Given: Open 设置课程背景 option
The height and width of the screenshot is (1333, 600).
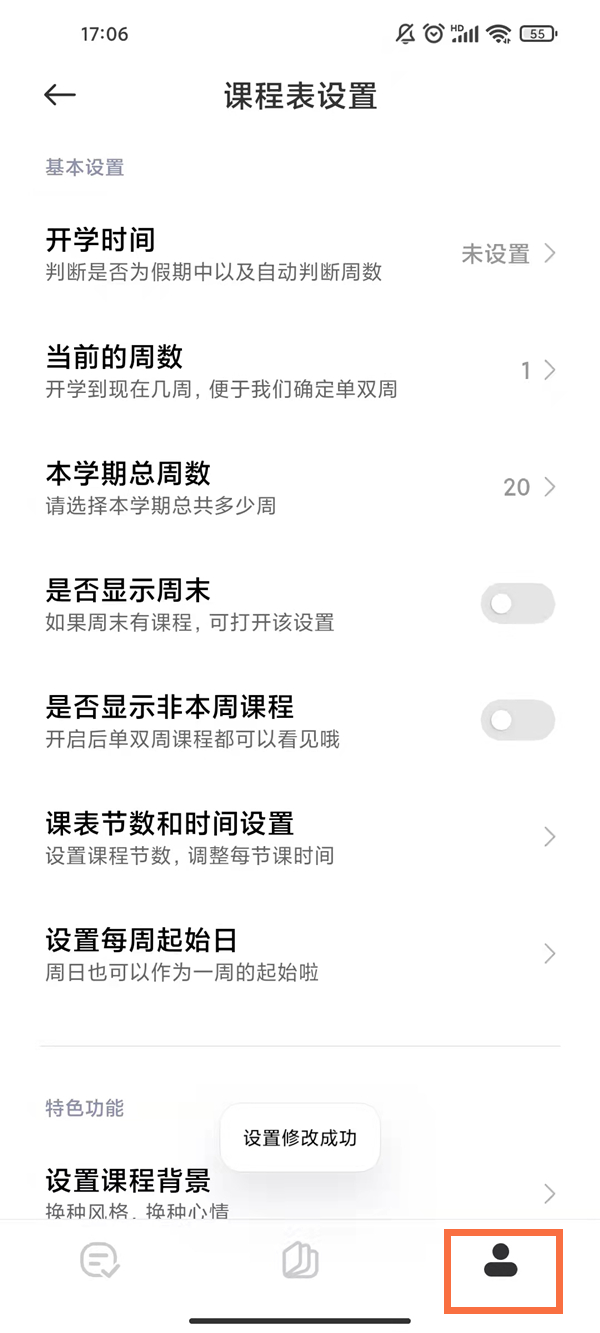Looking at the screenshot, I should click(x=300, y=1192).
